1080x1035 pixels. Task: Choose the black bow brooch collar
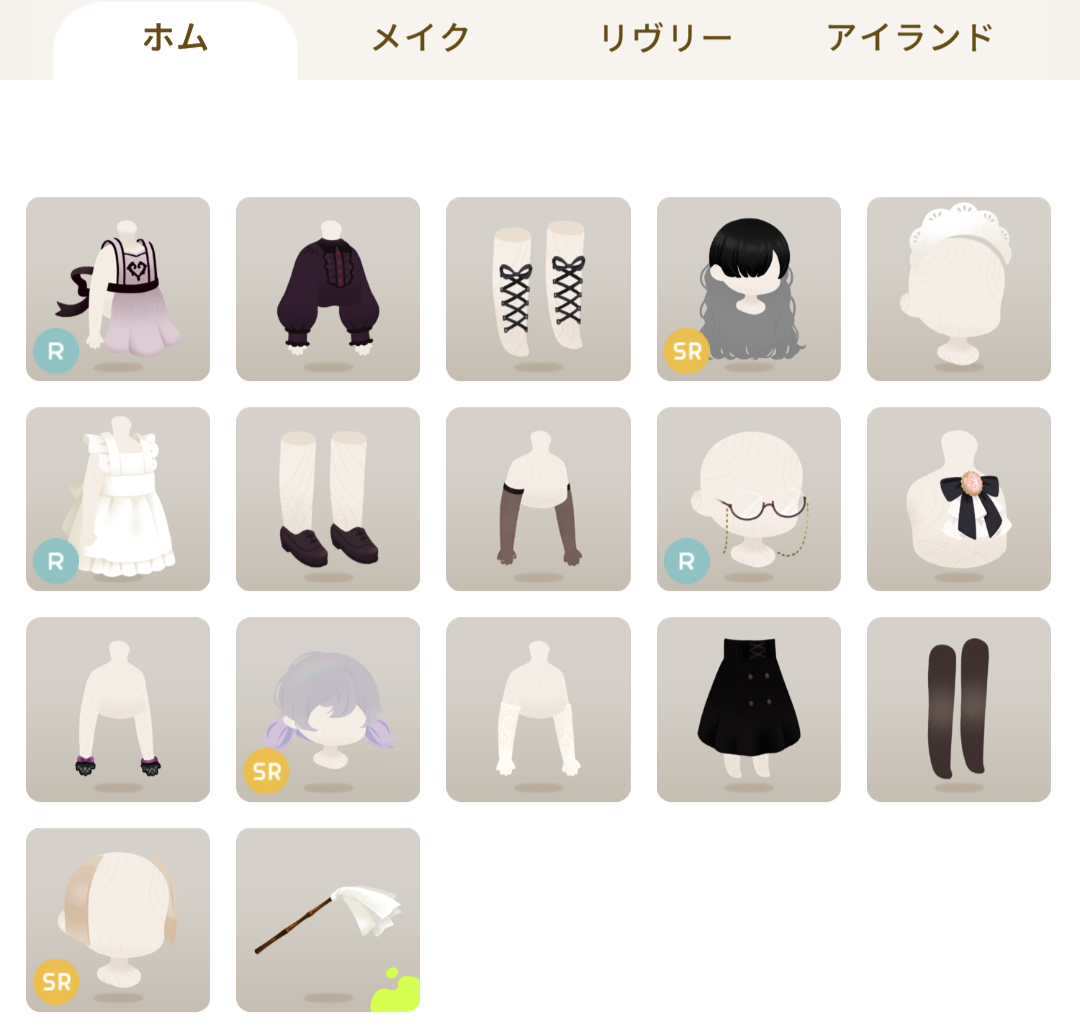tap(959, 499)
